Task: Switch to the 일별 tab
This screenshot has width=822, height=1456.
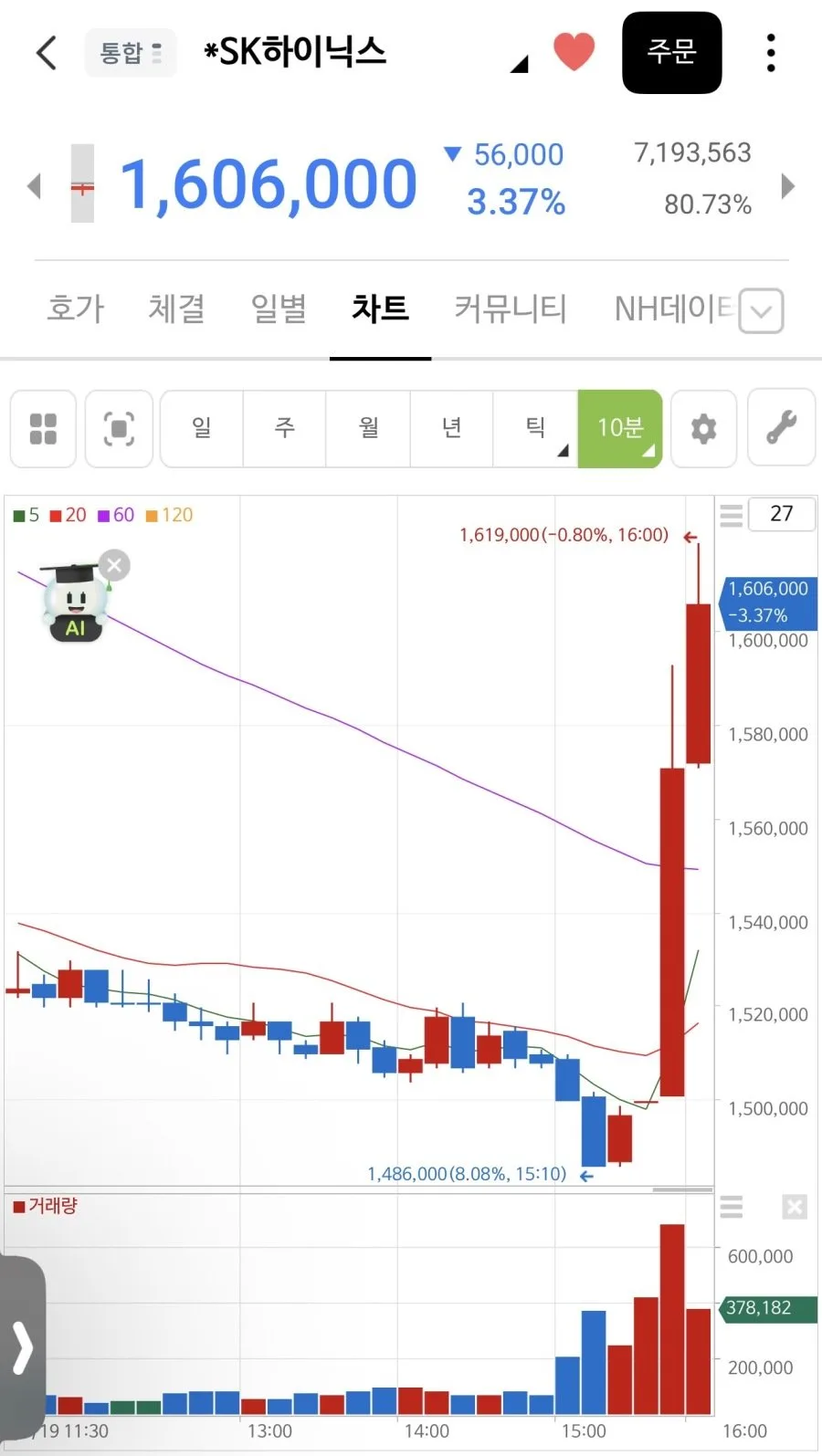Action: (279, 309)
